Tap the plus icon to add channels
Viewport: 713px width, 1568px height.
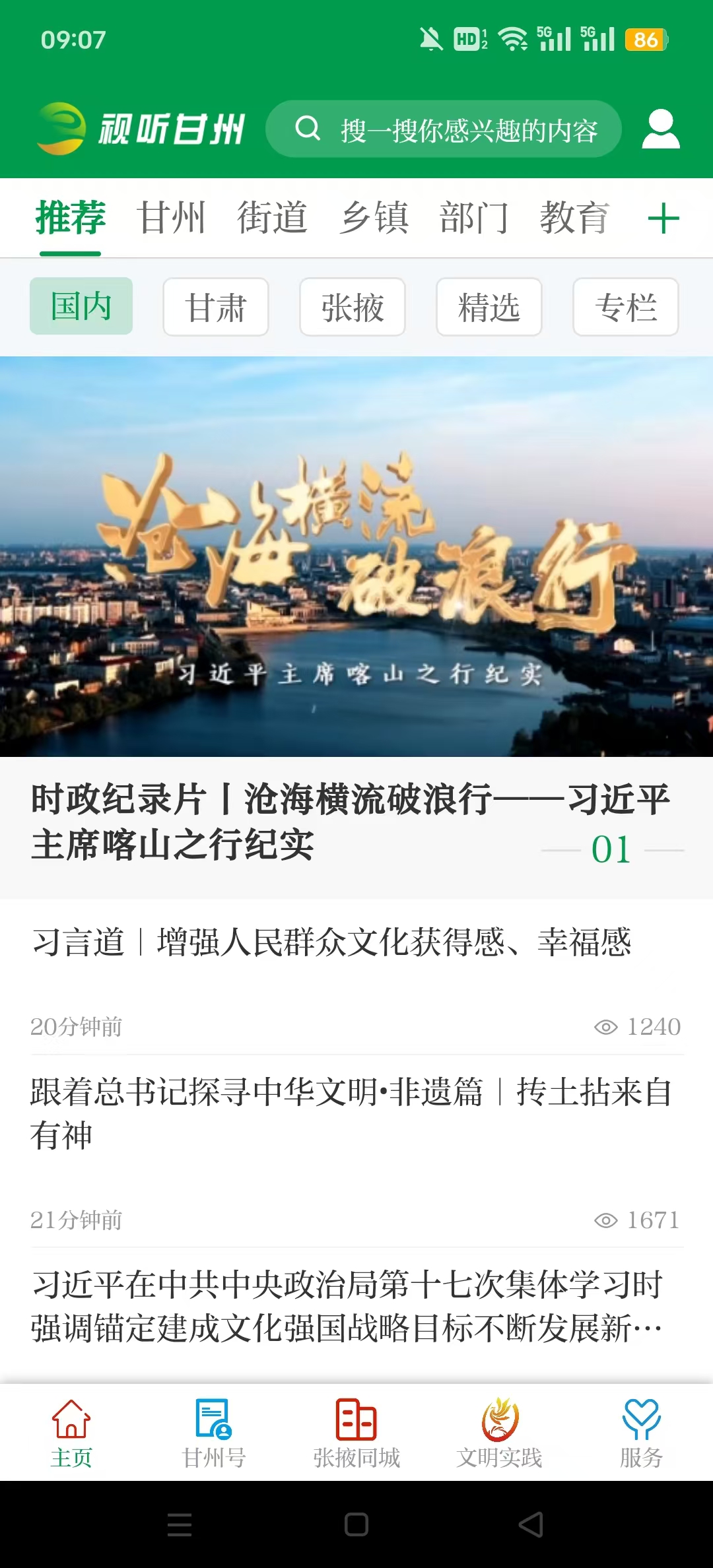tap(663, 219)
